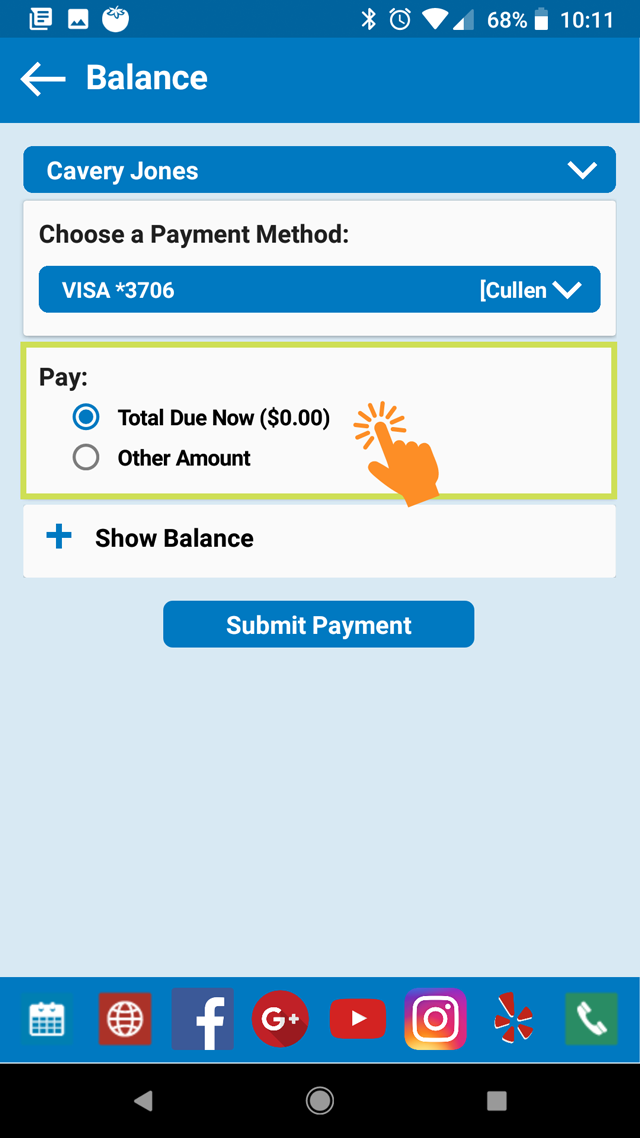Tap the system home button
The height and width of the screenshot is (1138, 640).
tap(319, 1101)
